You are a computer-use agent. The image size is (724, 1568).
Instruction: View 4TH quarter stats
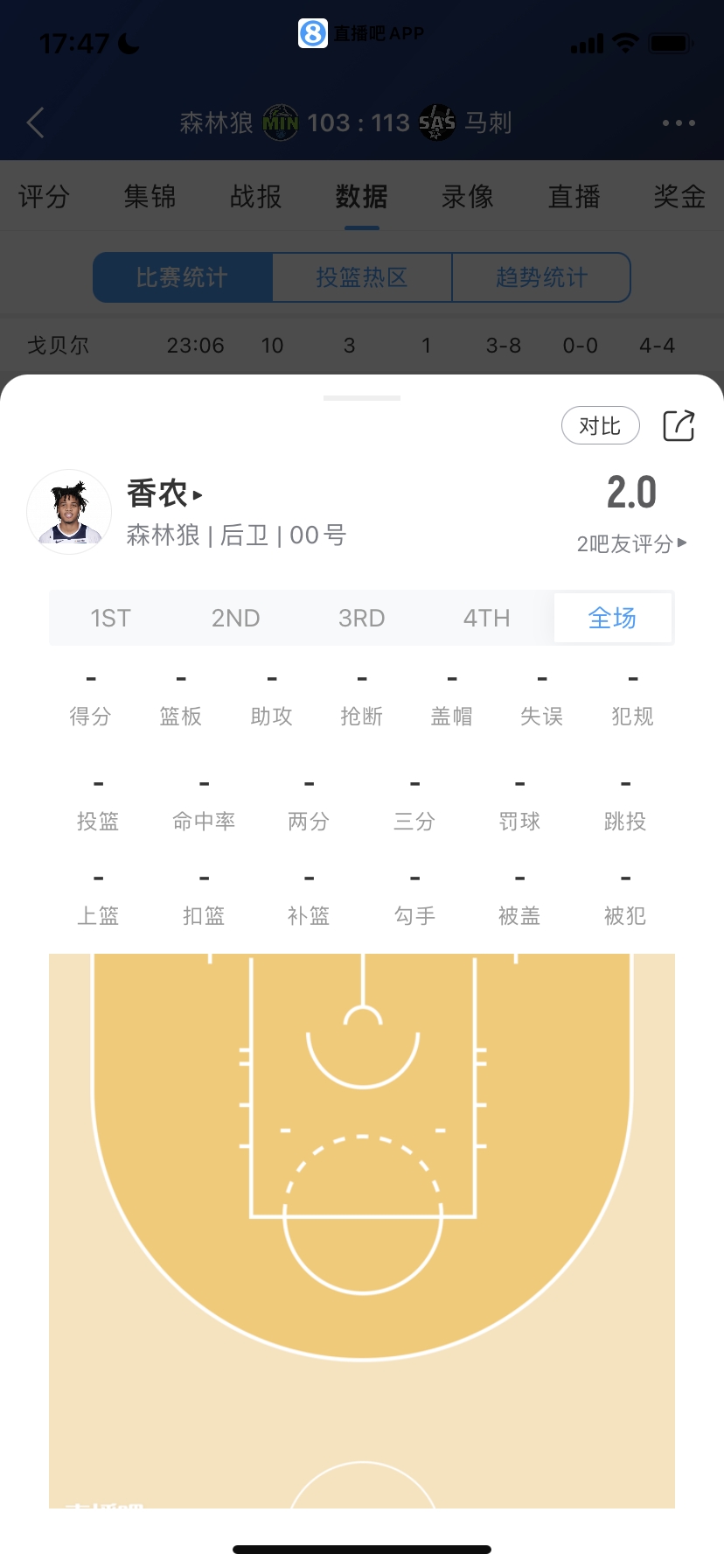(486, 619)
